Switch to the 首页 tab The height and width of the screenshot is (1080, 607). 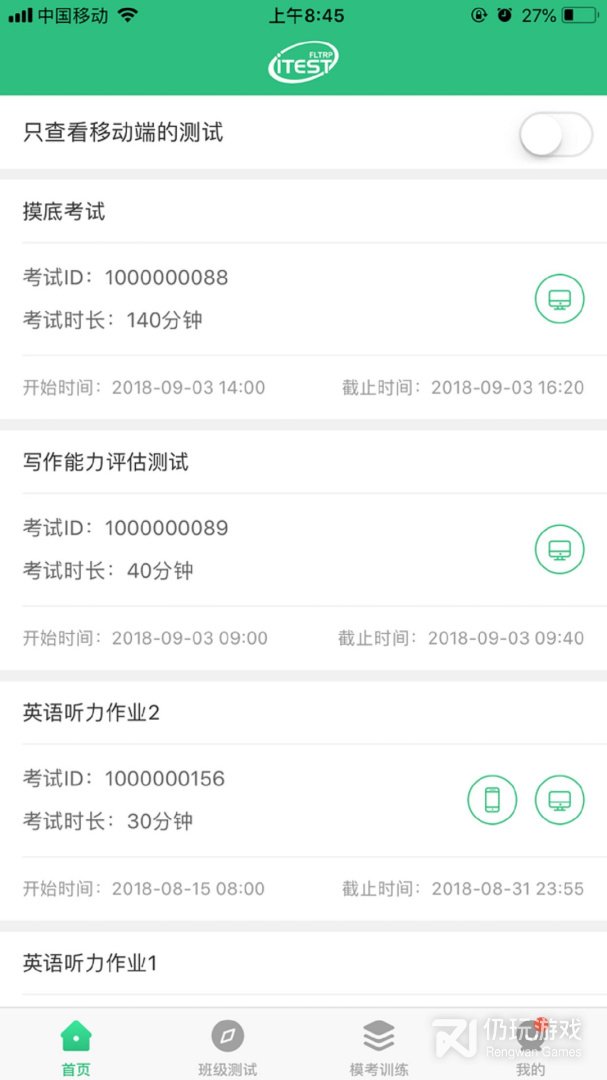(x=76, y=1047)
